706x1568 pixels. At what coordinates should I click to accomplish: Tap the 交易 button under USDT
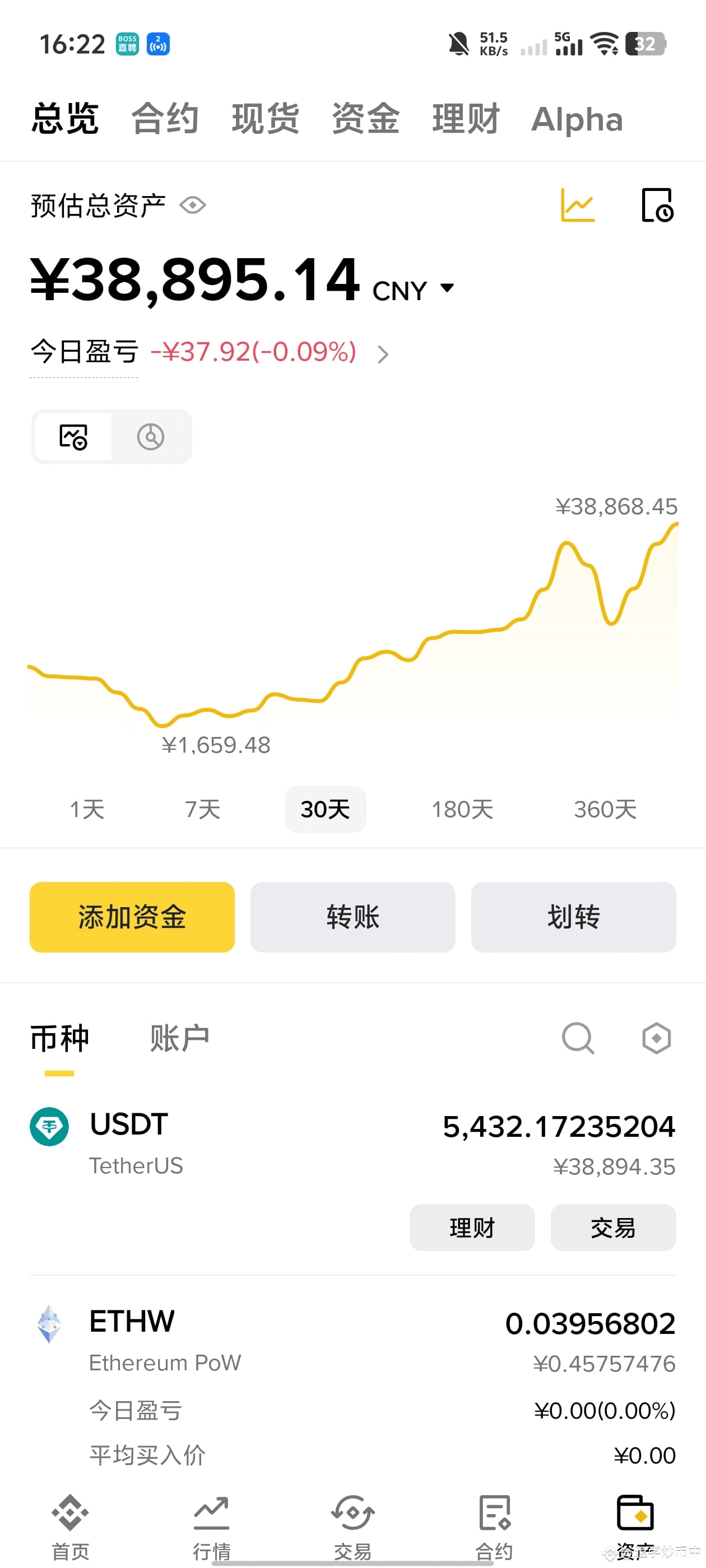point(613,1227)
